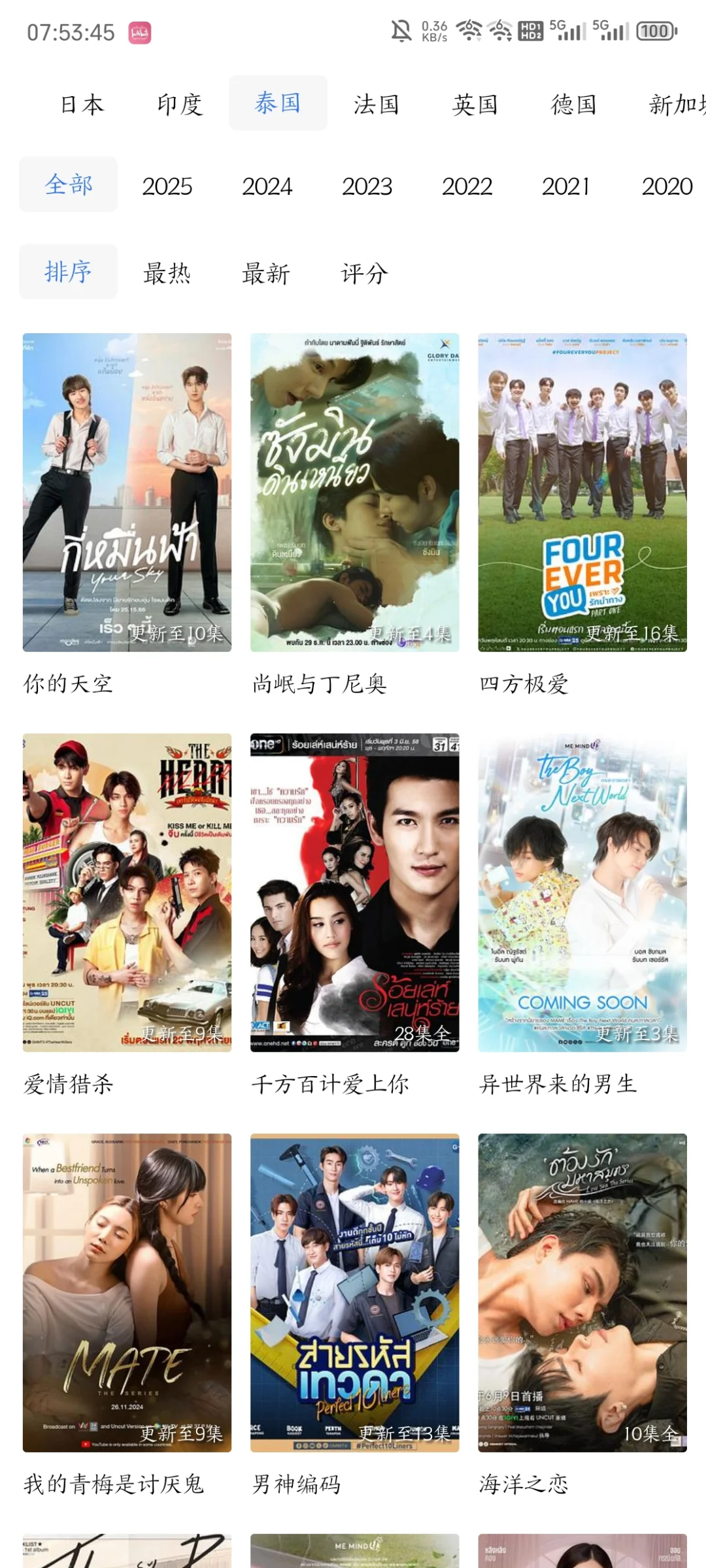Select the 2023 year filter

point(367,186)
